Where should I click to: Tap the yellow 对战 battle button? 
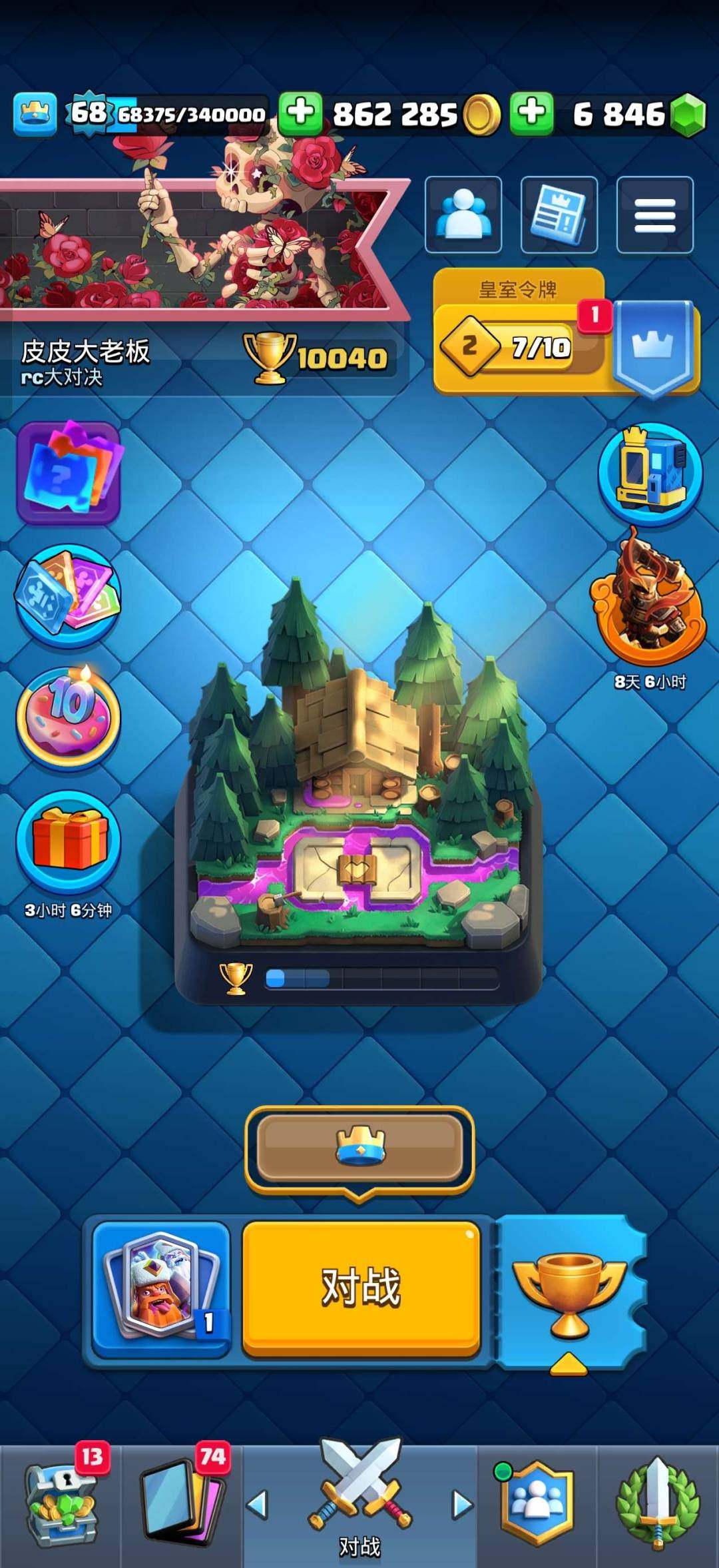click(361, 1288)
